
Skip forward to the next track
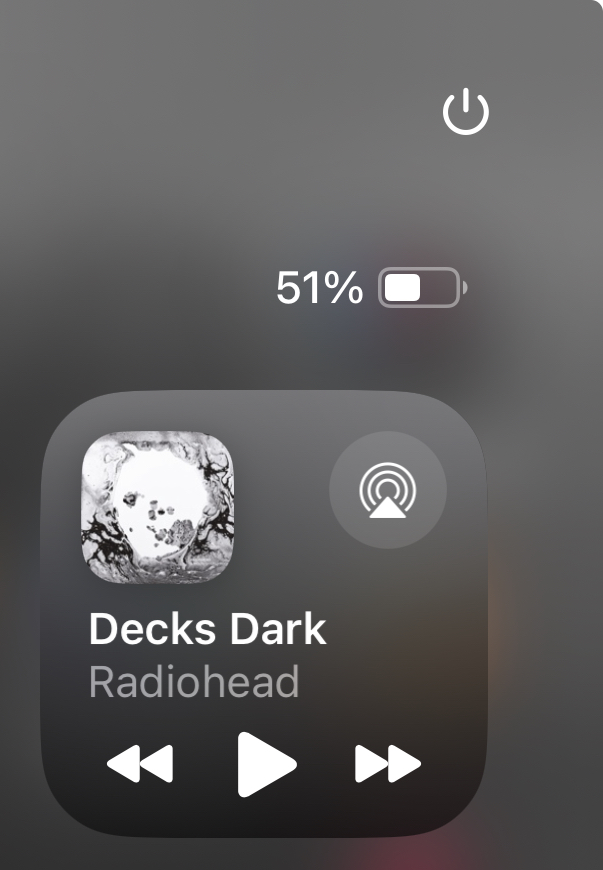pyautogui.click(x=388, y=765)
